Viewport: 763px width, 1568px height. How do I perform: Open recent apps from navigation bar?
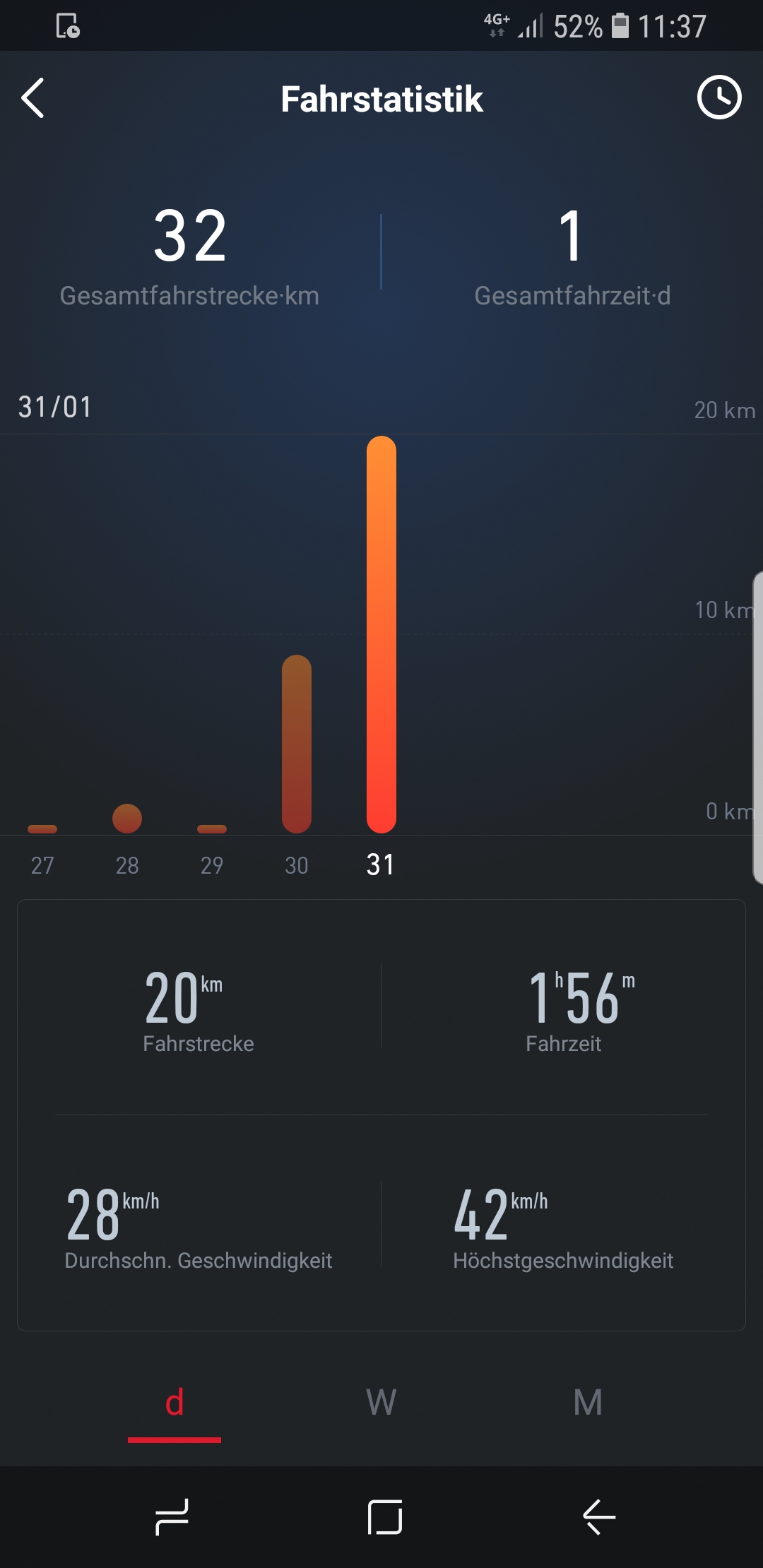pyautogui.click(x=172, y=1516)
